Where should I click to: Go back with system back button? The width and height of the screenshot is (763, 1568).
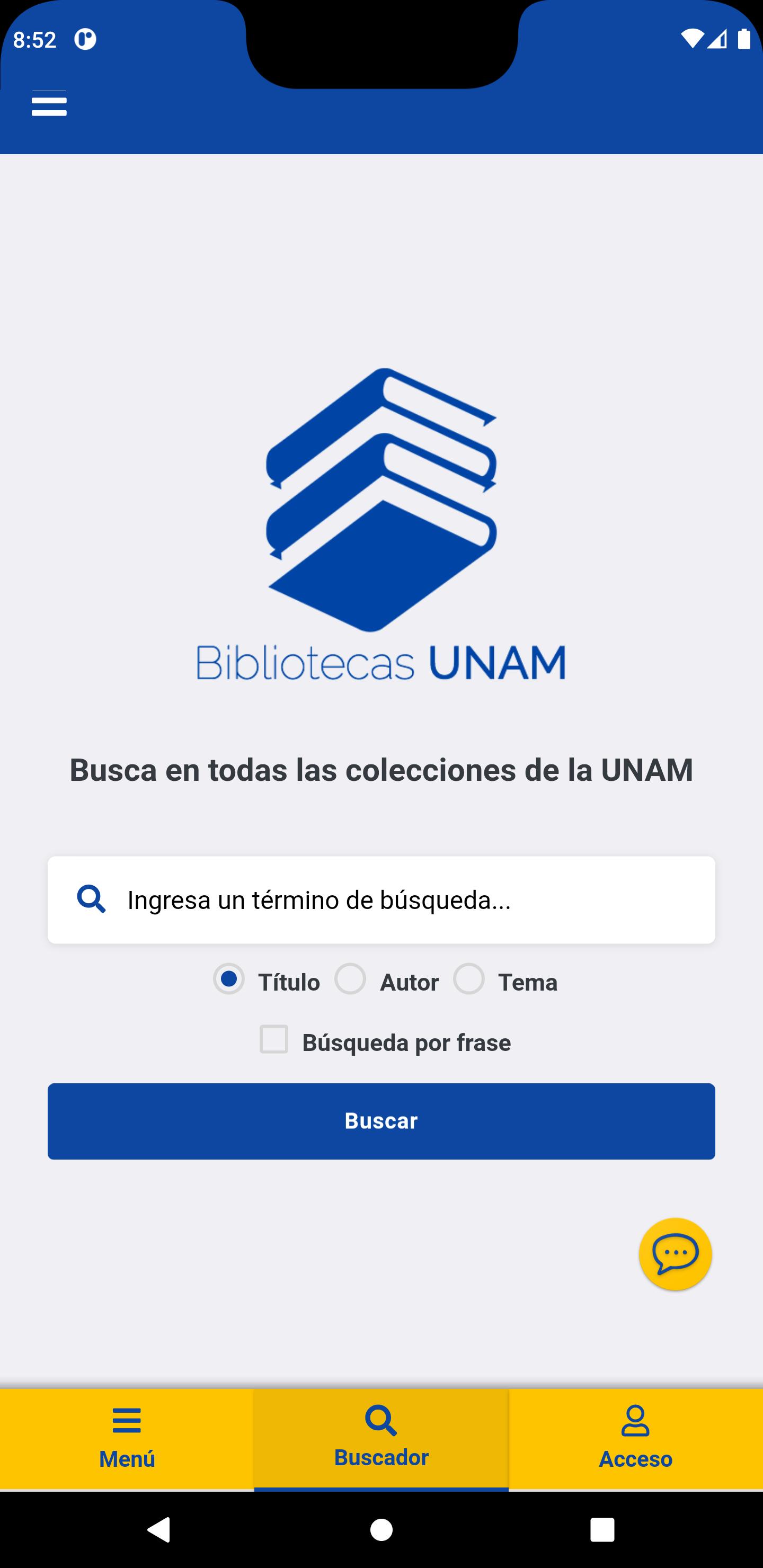[x=159, y=1529]
